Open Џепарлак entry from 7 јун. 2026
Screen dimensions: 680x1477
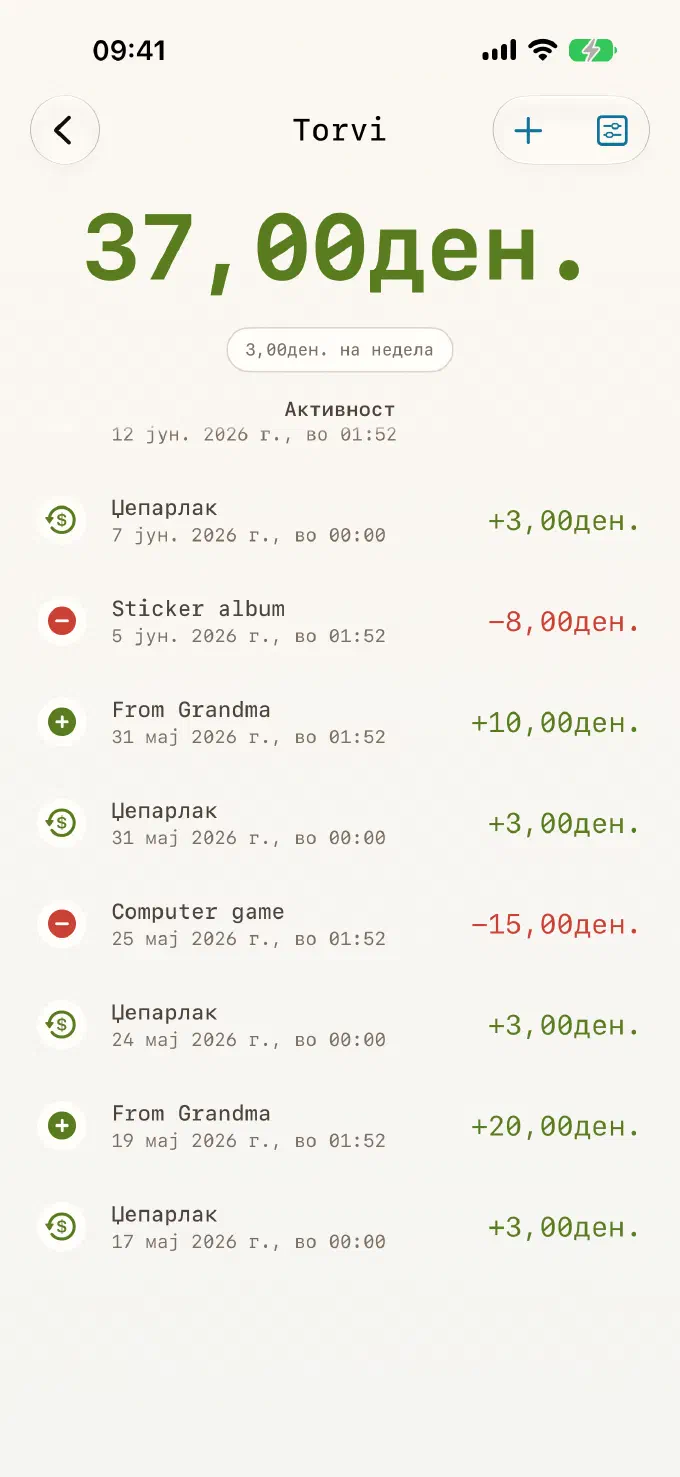(x=340, y=521)
